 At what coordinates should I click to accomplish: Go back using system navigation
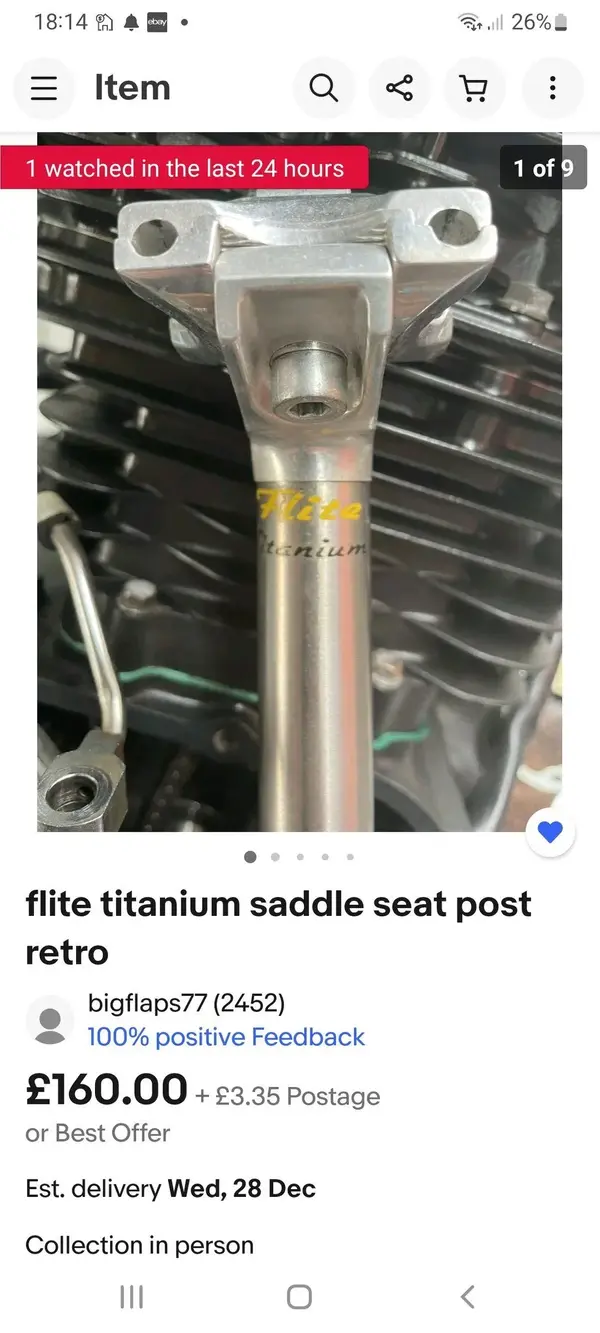pos(467,1297)
